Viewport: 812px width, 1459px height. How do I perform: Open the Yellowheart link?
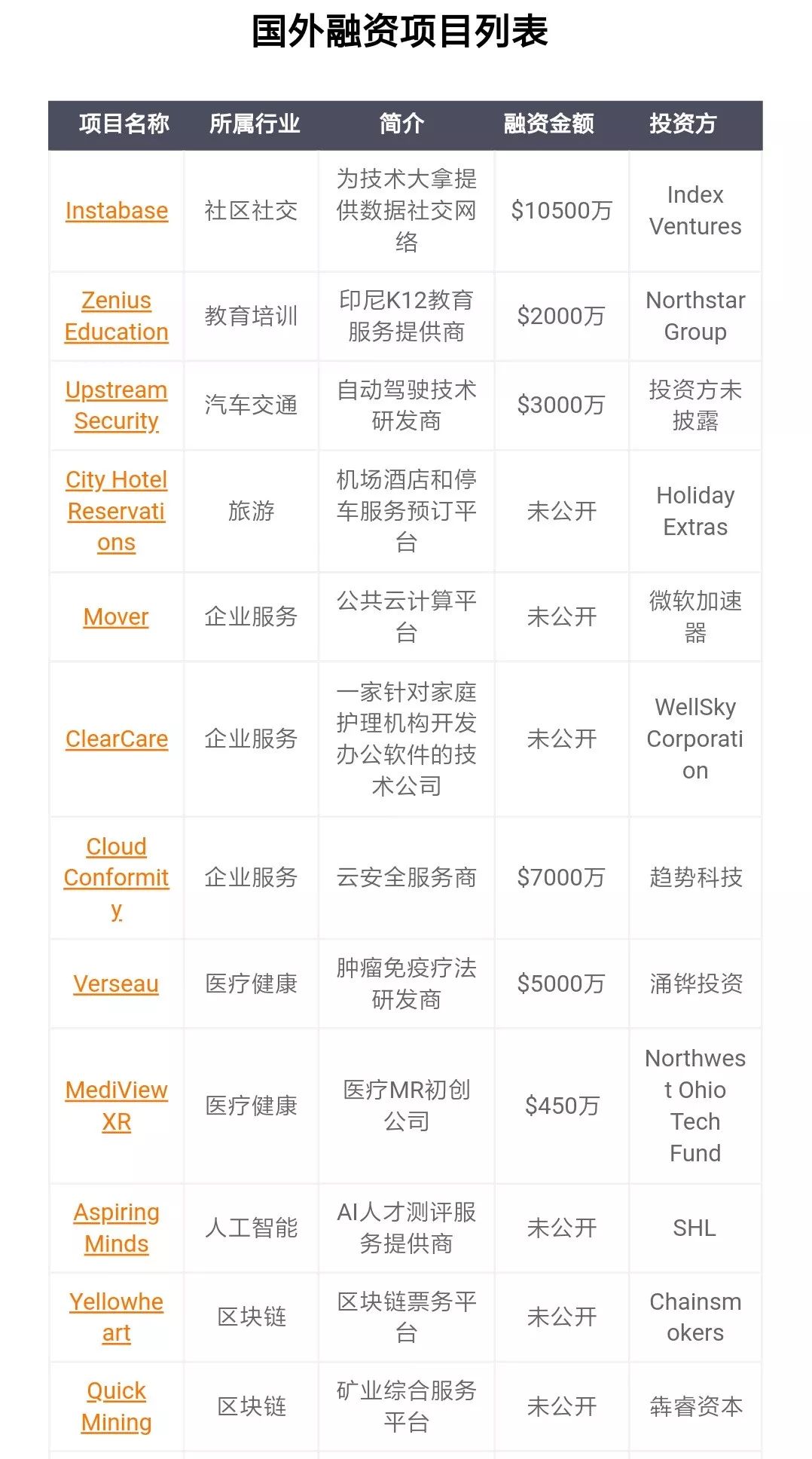117,1317
